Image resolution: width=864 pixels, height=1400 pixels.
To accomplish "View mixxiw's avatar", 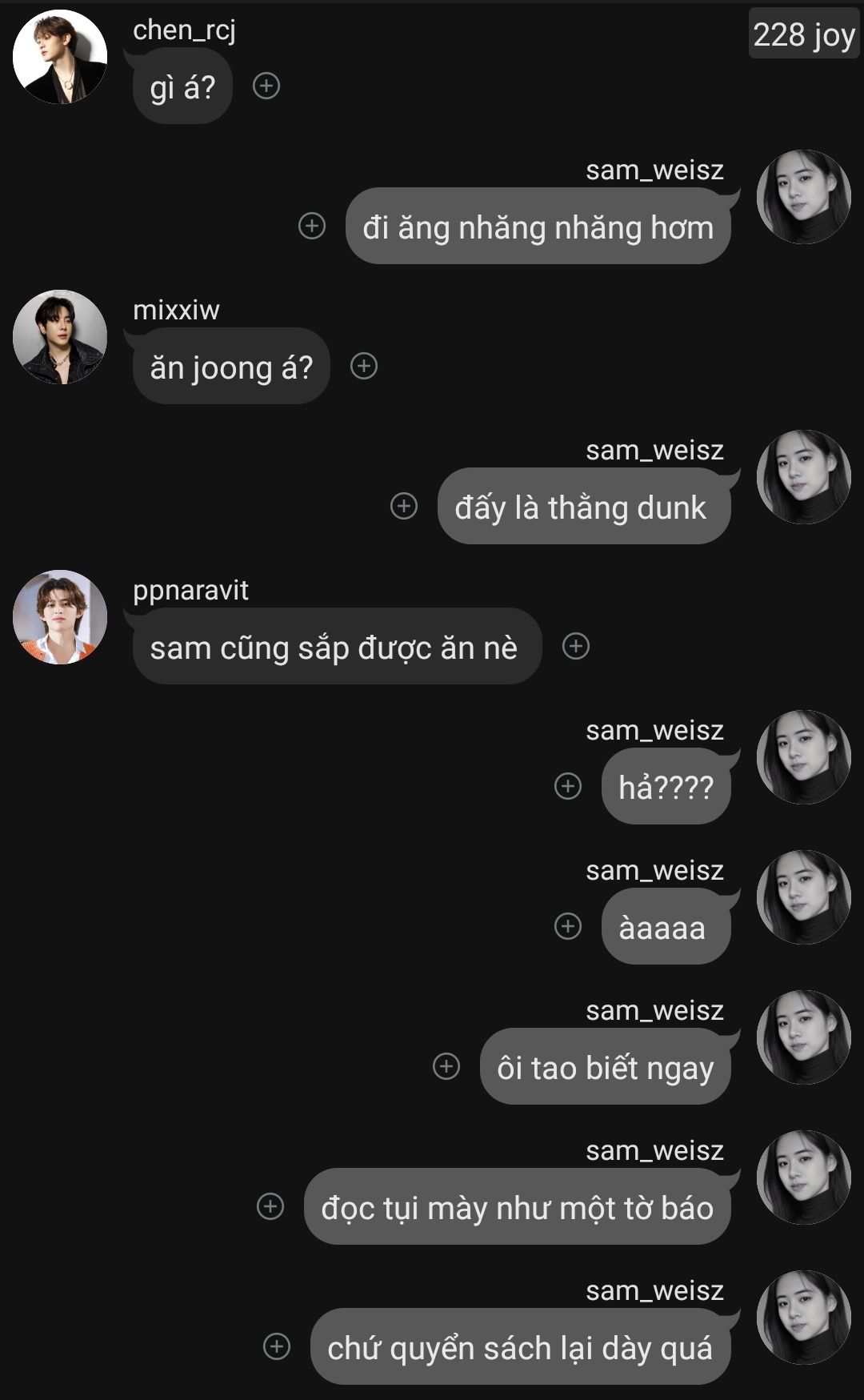I will 60,337.
